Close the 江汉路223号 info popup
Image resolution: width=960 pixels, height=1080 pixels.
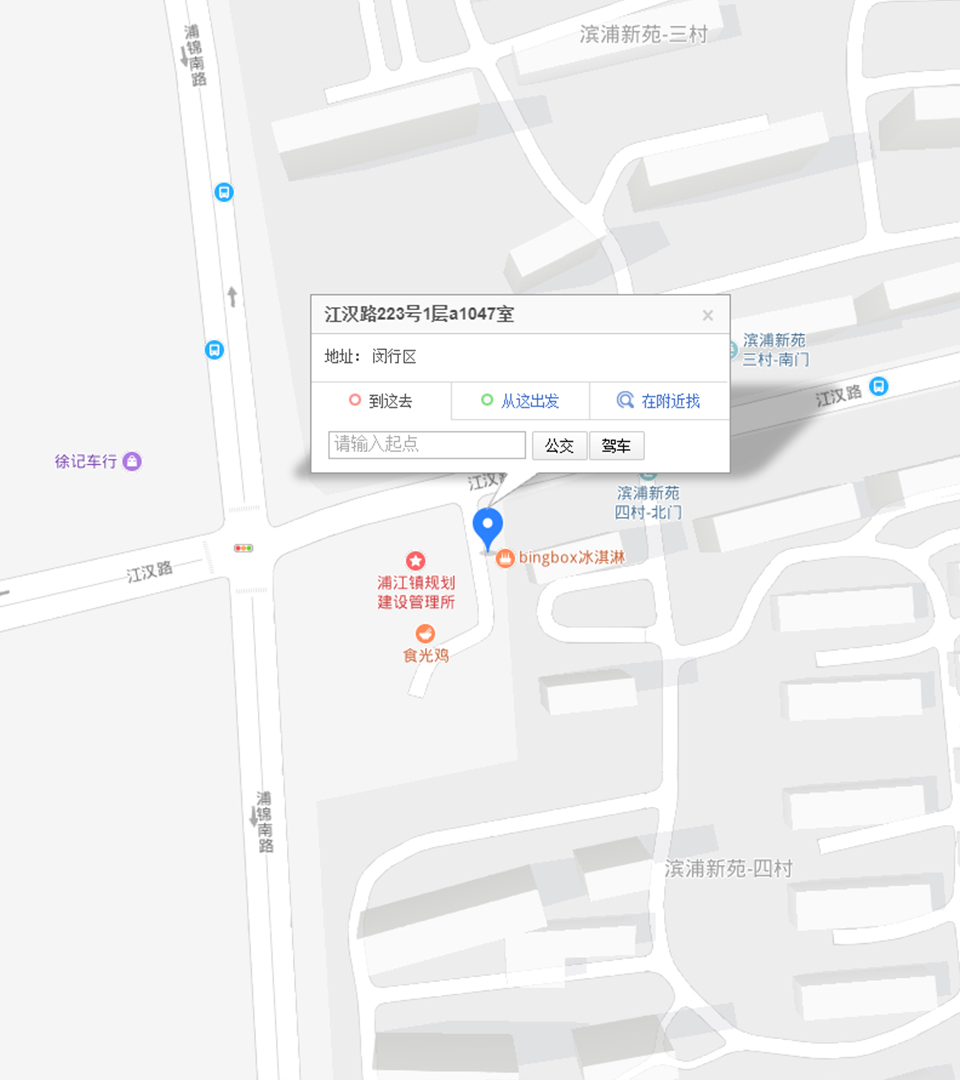pos(708,316)
